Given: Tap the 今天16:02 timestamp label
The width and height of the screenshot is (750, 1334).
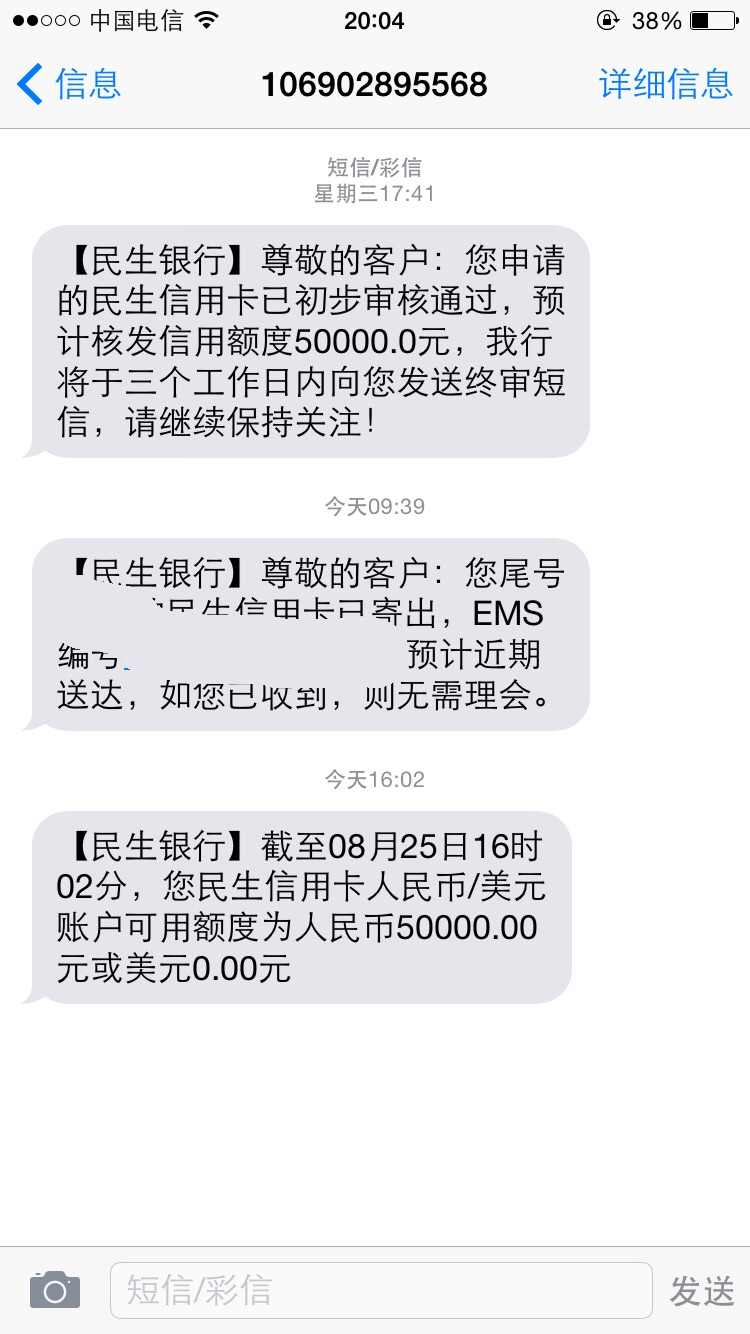Looking at the screenshot, I should 375,778.
